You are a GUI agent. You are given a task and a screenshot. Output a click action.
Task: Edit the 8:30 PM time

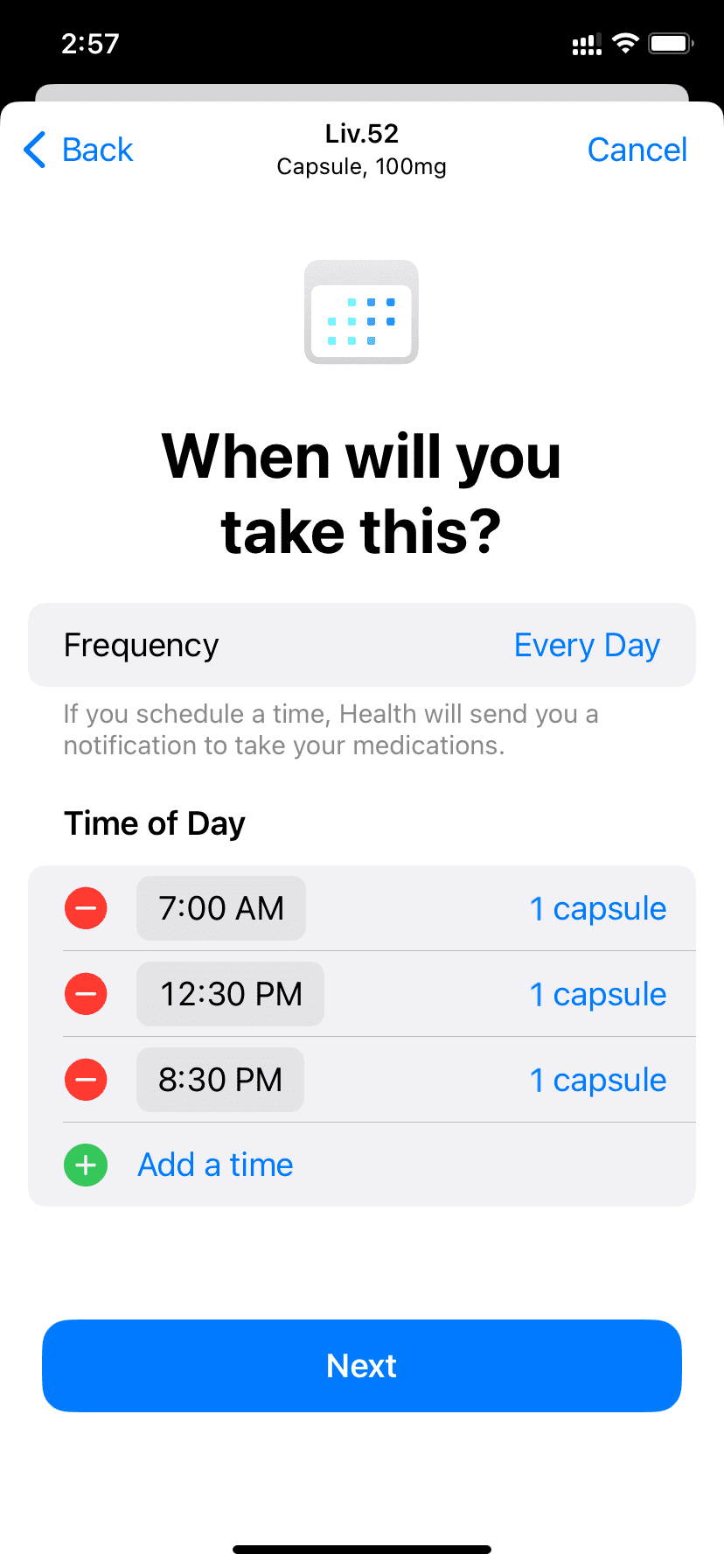click(x=220, y=1080)
